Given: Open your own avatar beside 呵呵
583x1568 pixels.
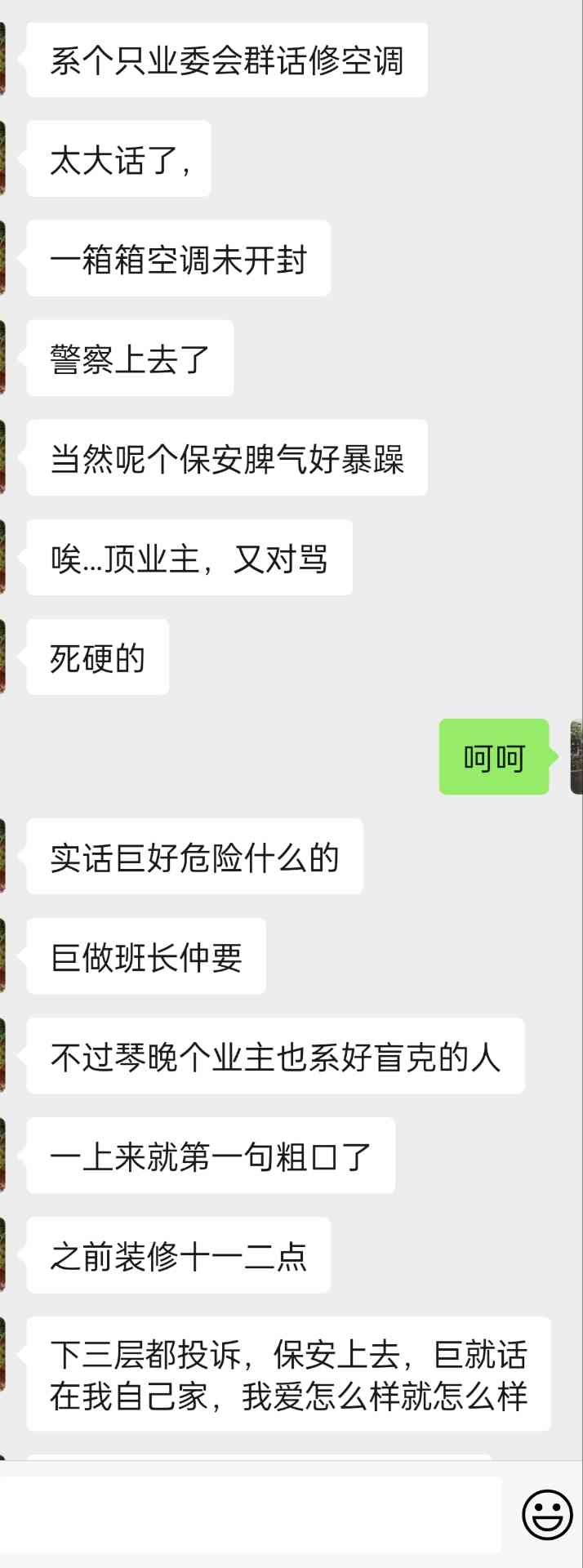Looking at the screenshot, I should click(576, 757).
